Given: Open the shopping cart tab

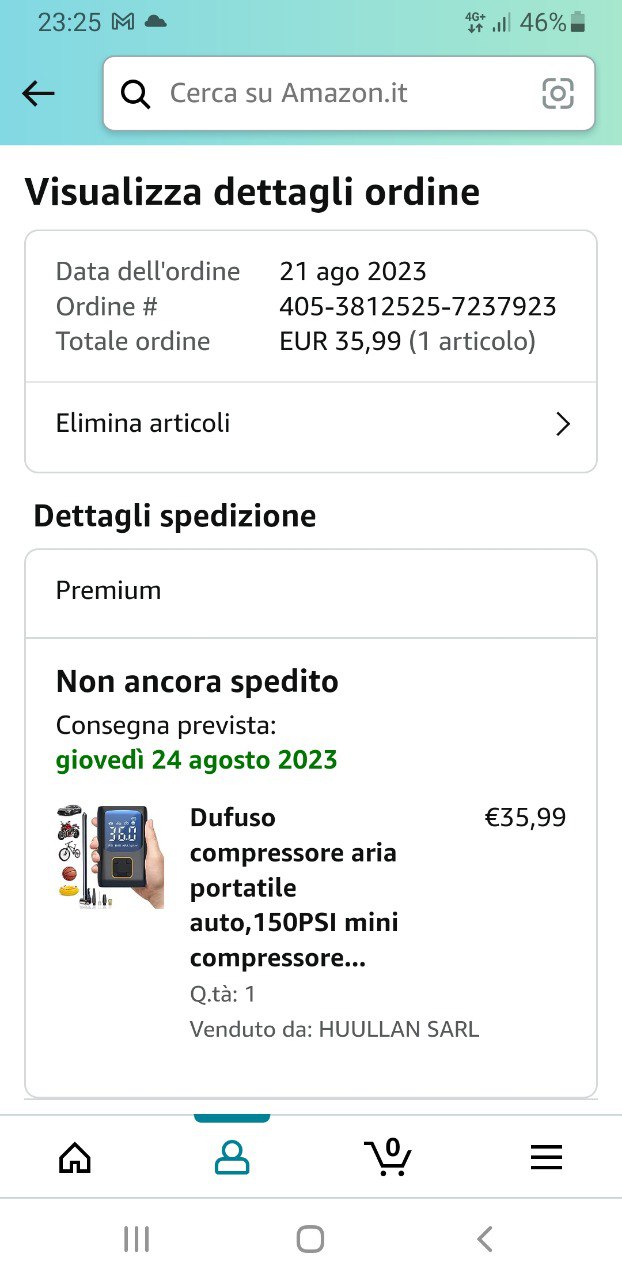Looking at the screenshot, I should click(388, 1157).
